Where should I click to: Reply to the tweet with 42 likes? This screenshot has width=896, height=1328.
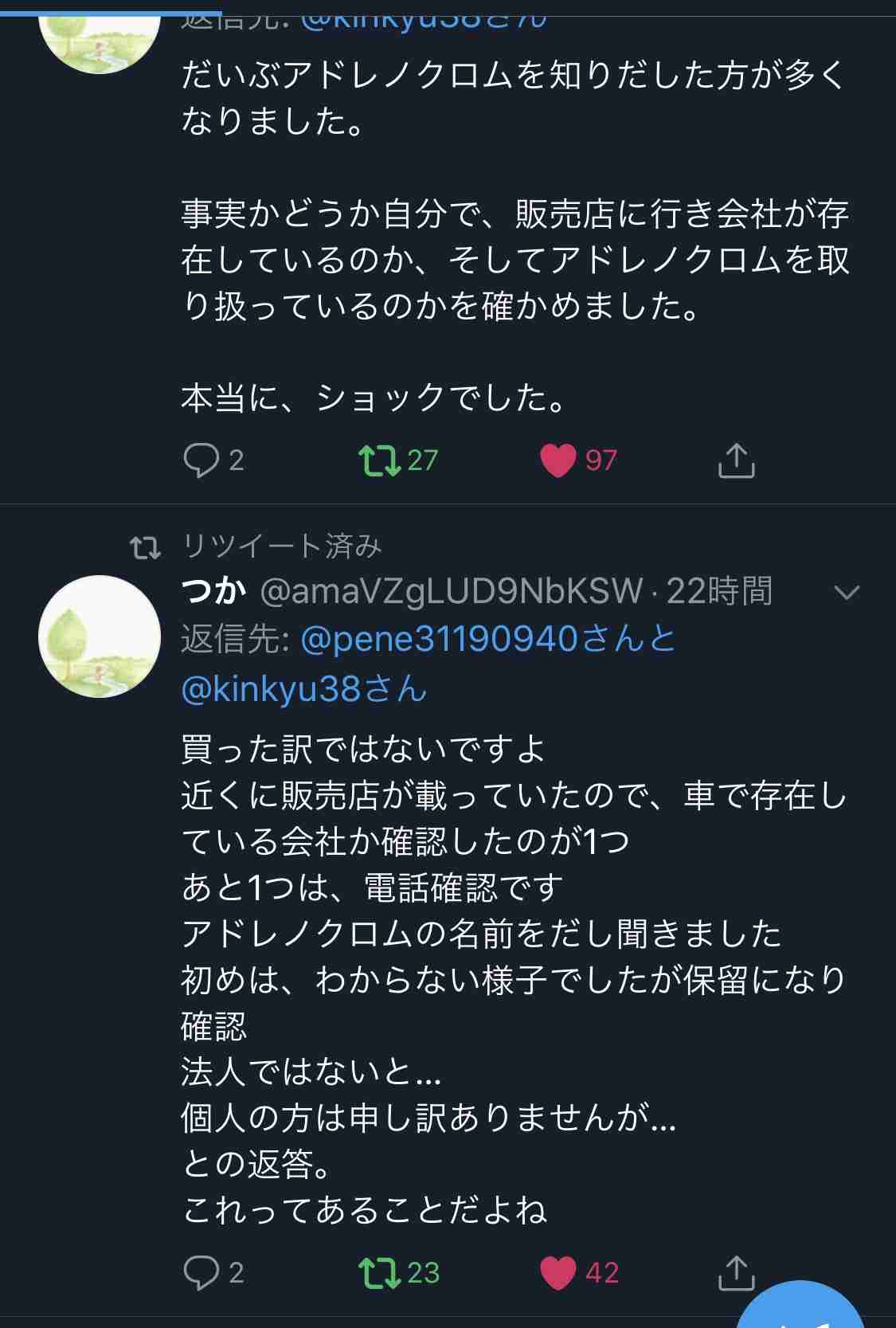coord(201,1272)
